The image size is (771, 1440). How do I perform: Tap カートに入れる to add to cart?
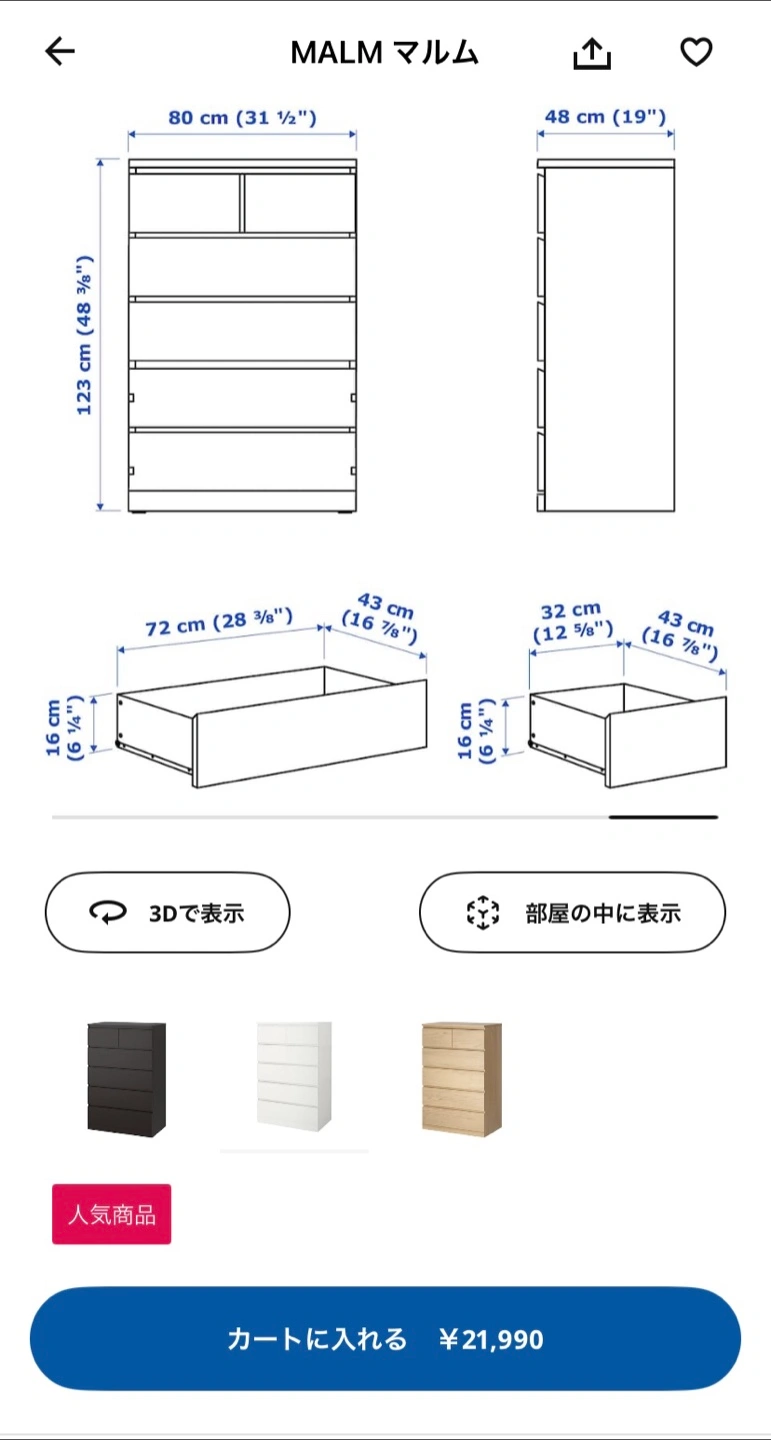pos(385,1339)
